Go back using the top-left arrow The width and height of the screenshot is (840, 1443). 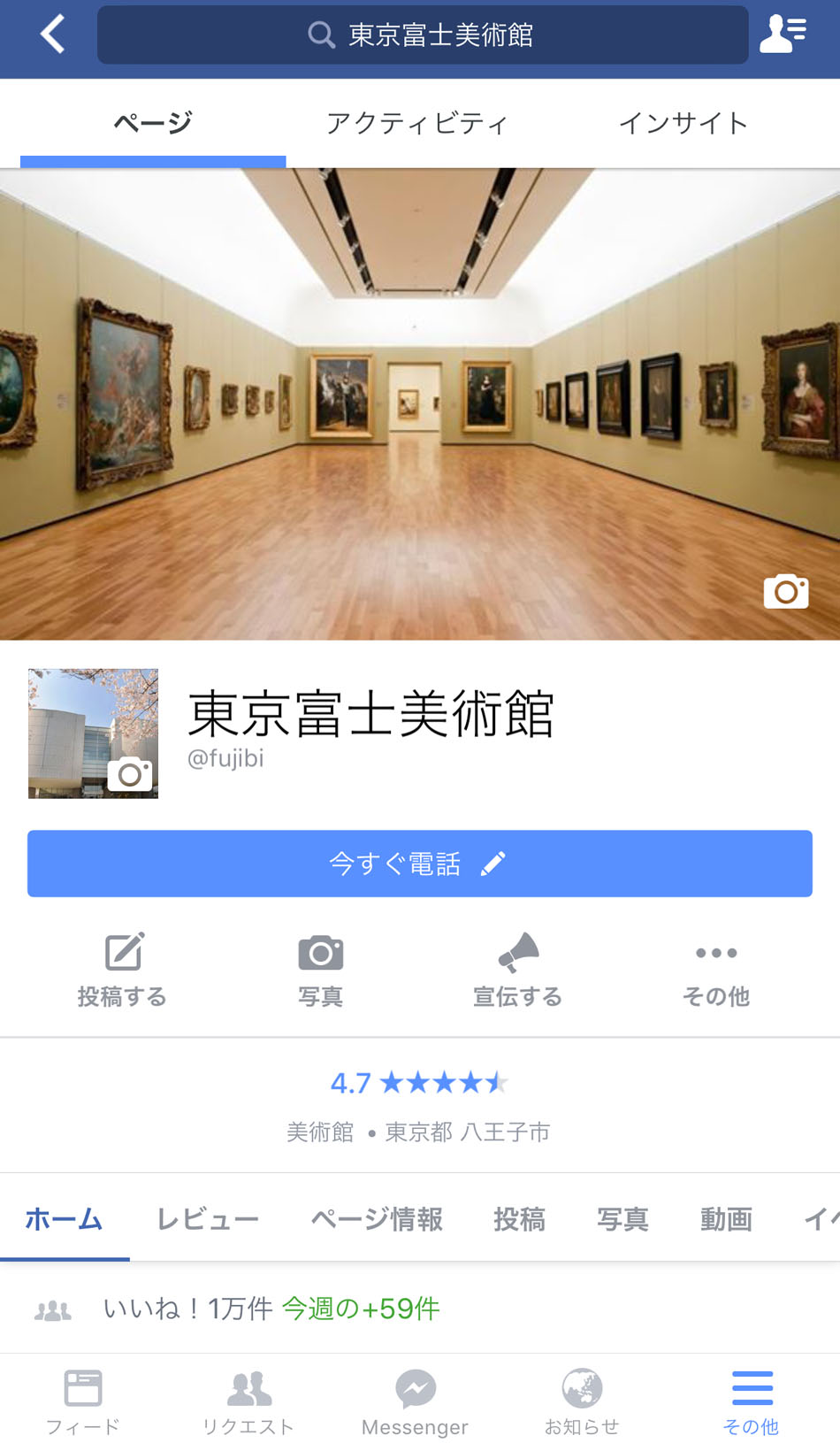click(x=53, y=35)
